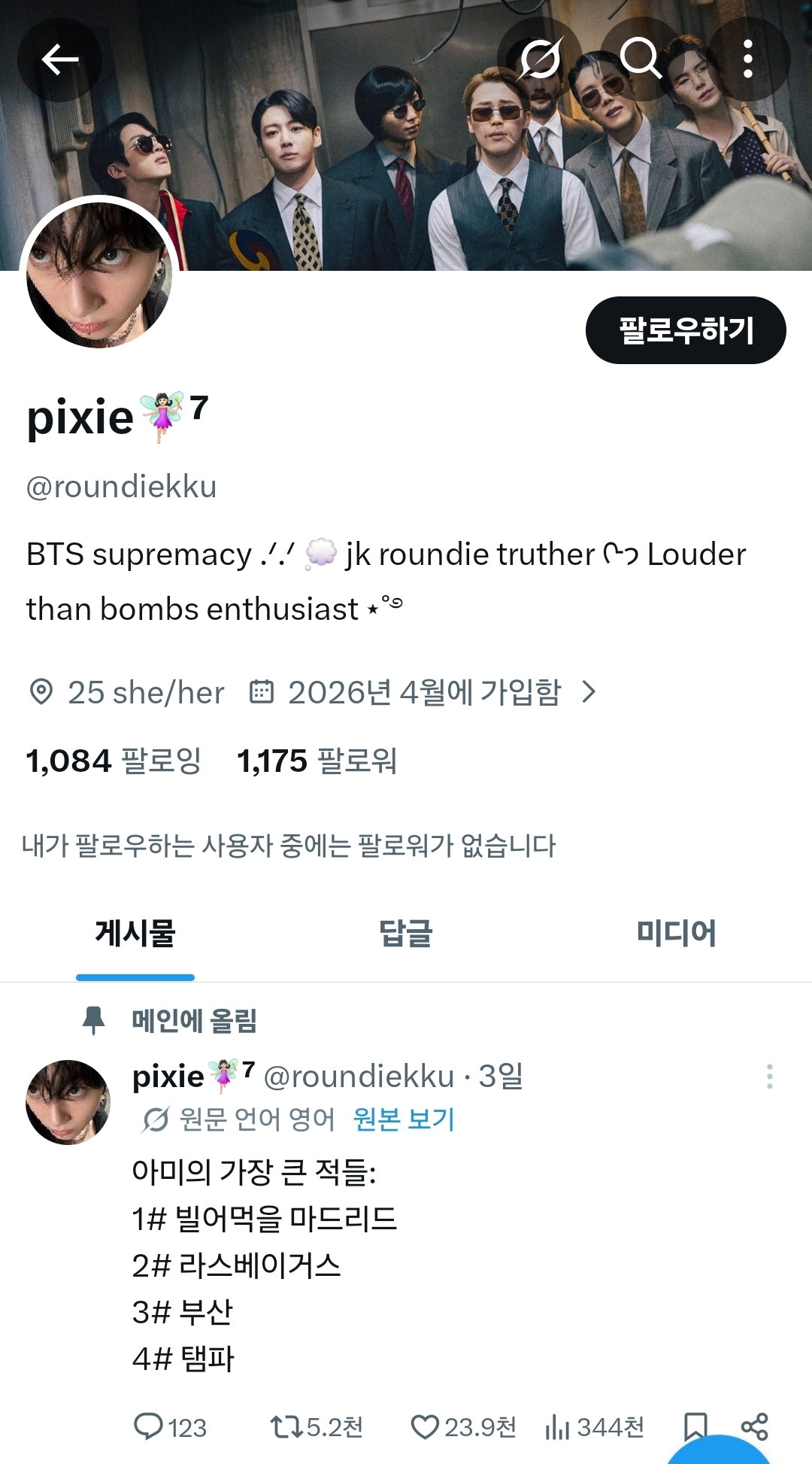This screenshot has height=1464, width=812.
Task: Bookmark the pinned post
Action: point(695,1427)
